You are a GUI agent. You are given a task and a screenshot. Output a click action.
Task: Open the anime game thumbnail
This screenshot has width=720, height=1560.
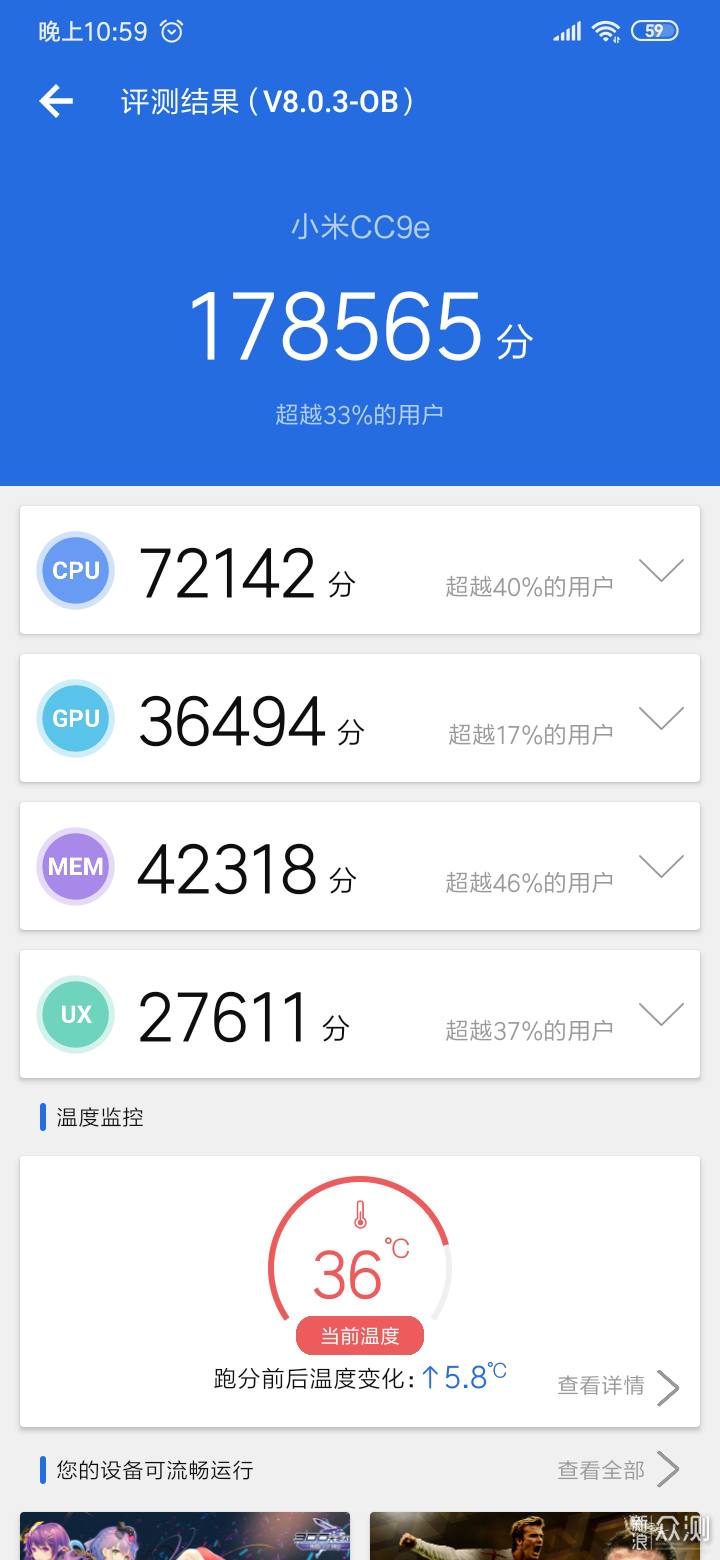click(x=185, y=1536)
